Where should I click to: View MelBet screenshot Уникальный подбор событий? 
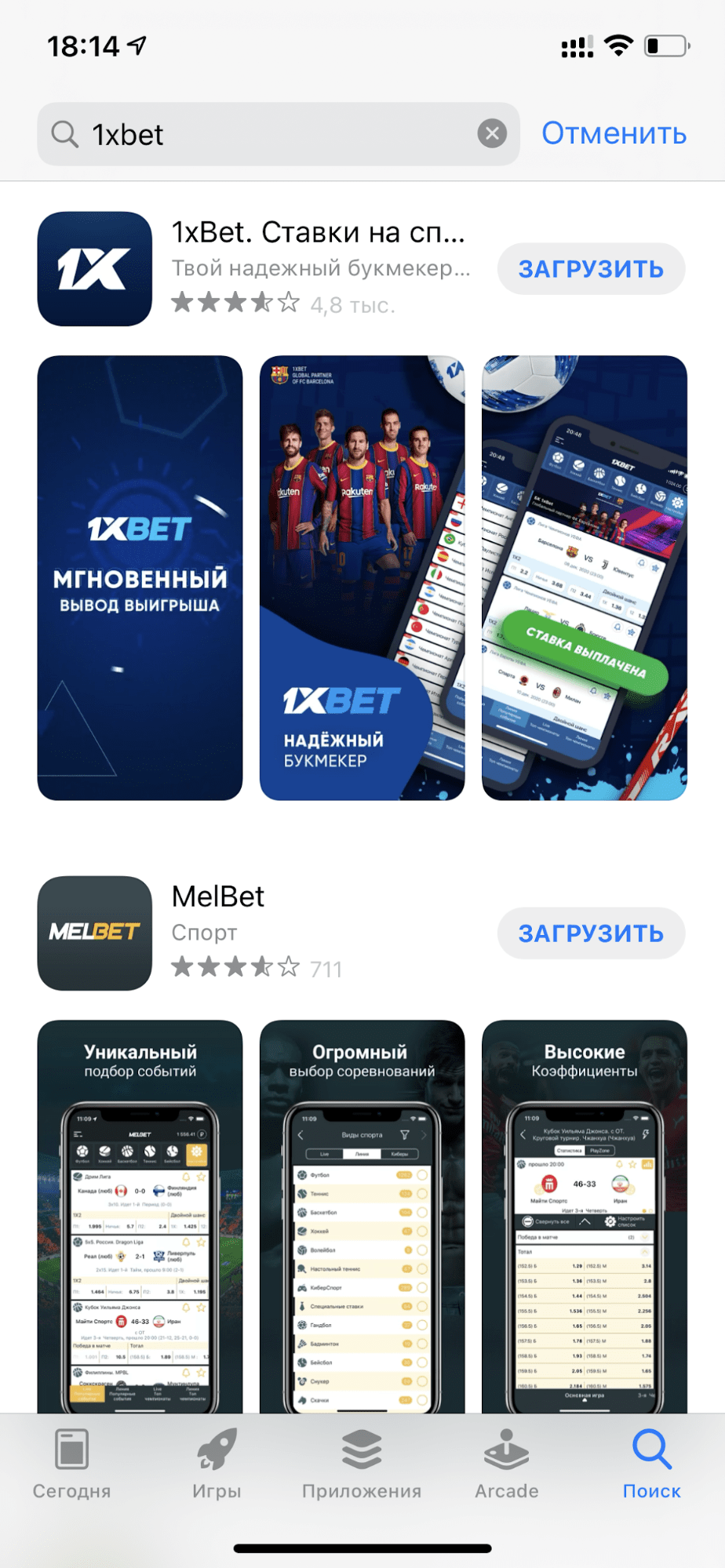140,1216
